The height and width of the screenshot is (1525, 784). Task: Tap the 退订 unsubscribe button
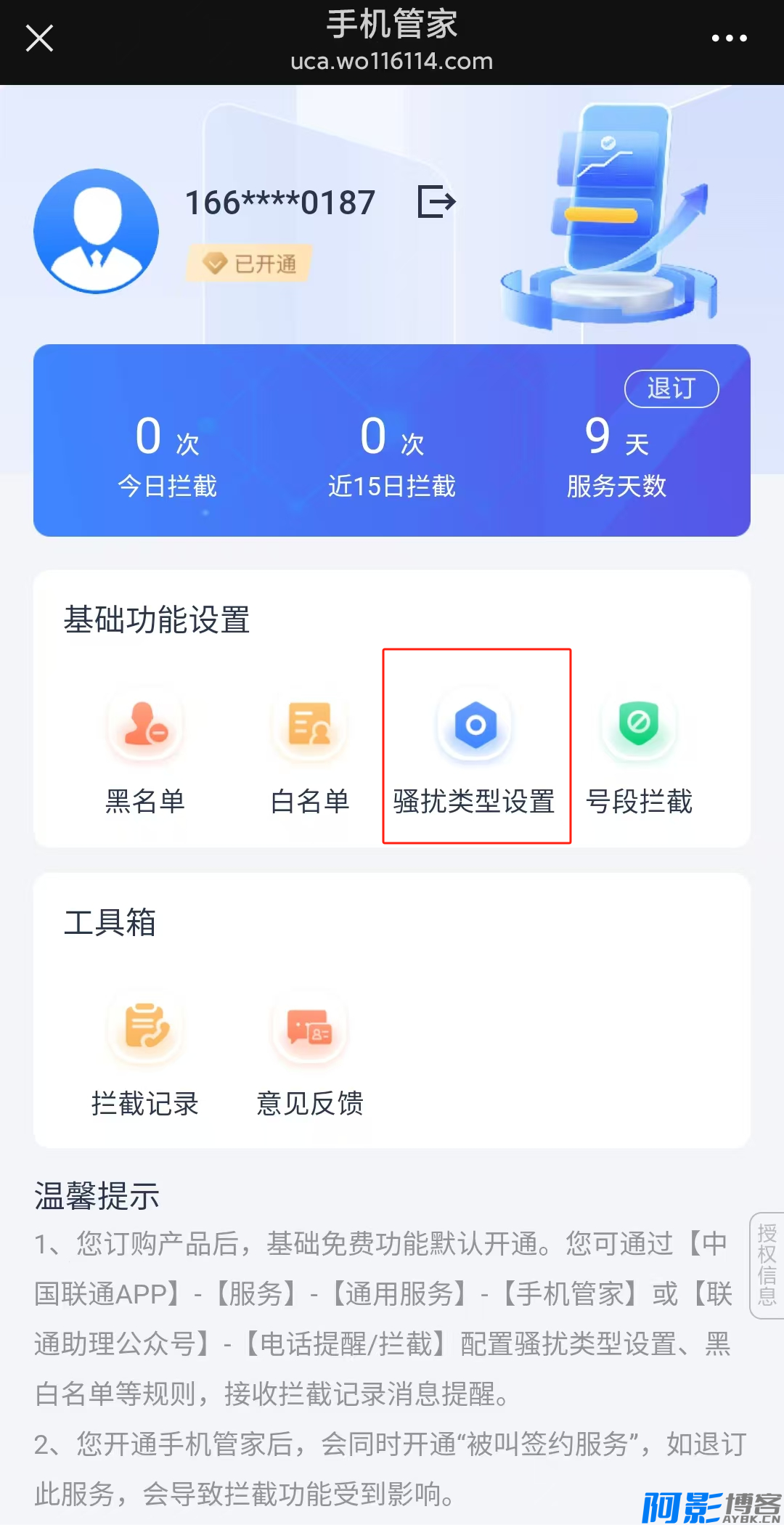[x=671, y=389]
